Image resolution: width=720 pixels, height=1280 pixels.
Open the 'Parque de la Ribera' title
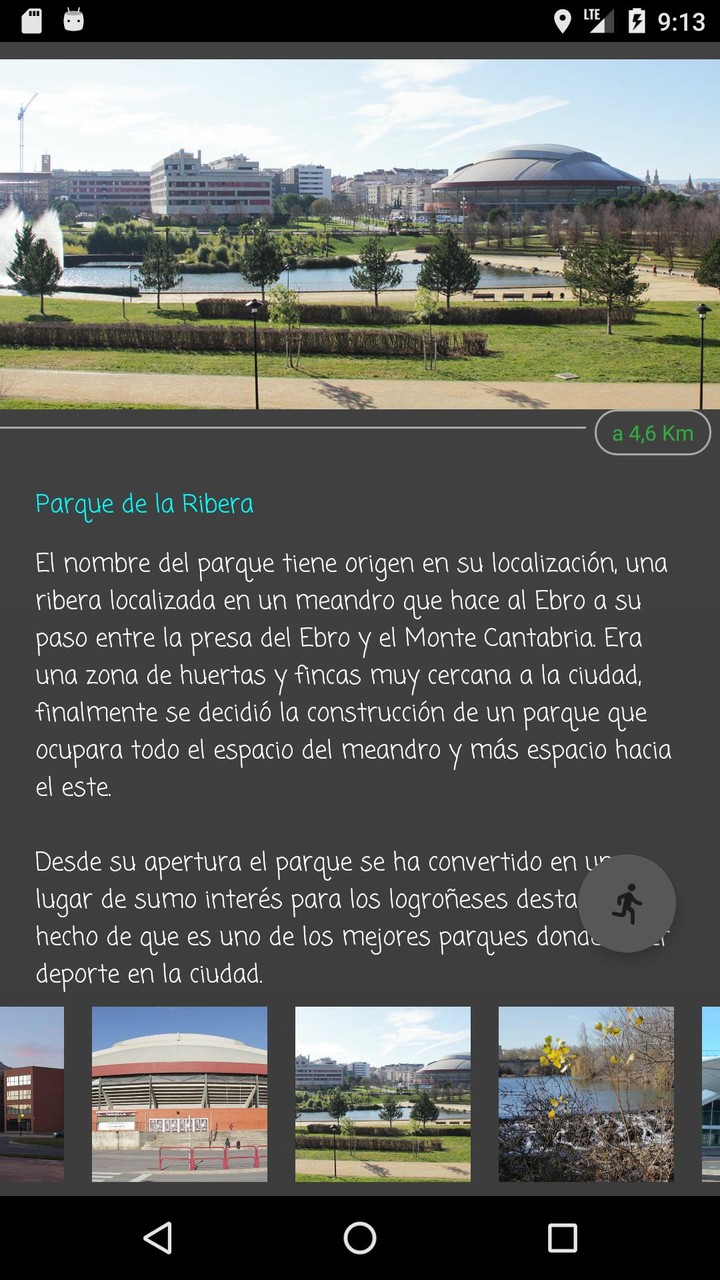pyautogui.click(x=143, y=505)
